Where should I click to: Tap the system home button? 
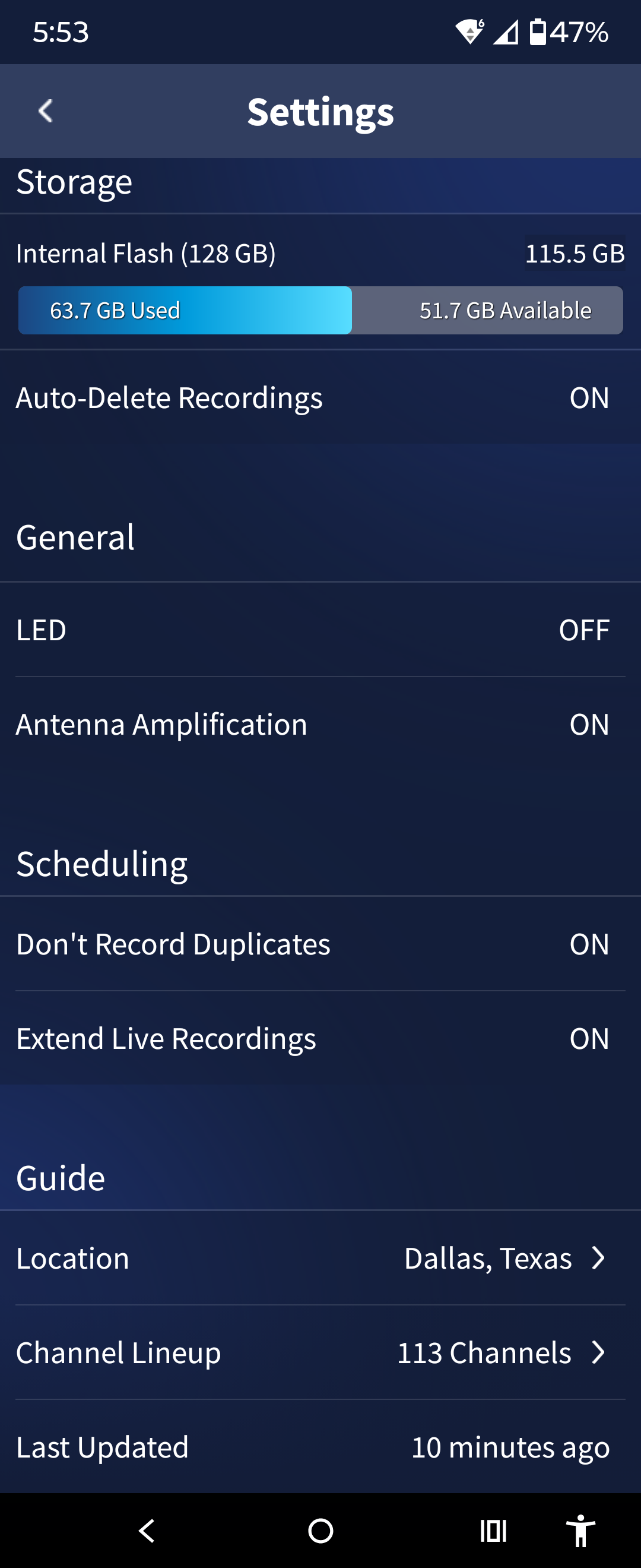click(320, 1530)
